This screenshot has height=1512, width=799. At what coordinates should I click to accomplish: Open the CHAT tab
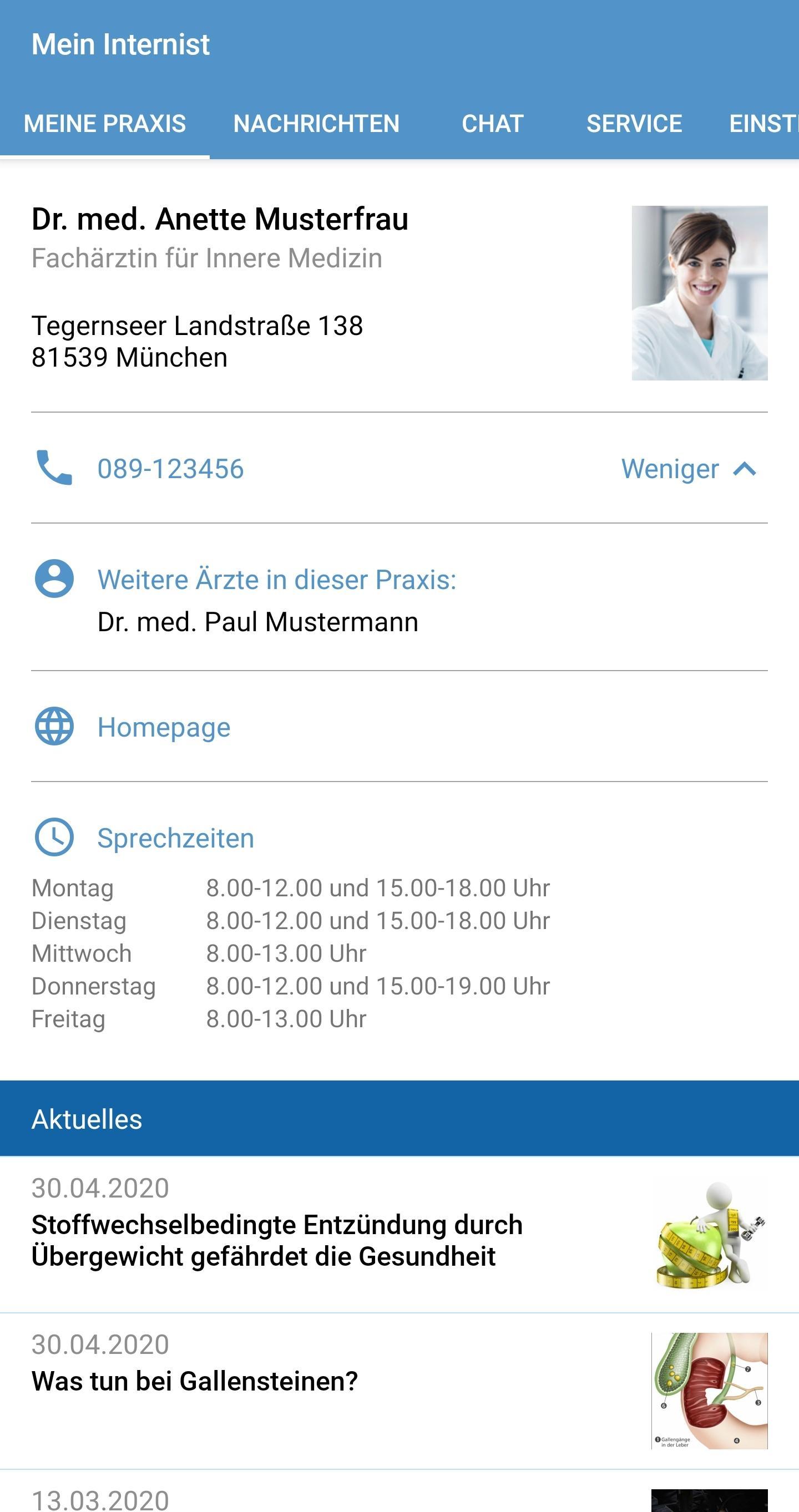493,123
